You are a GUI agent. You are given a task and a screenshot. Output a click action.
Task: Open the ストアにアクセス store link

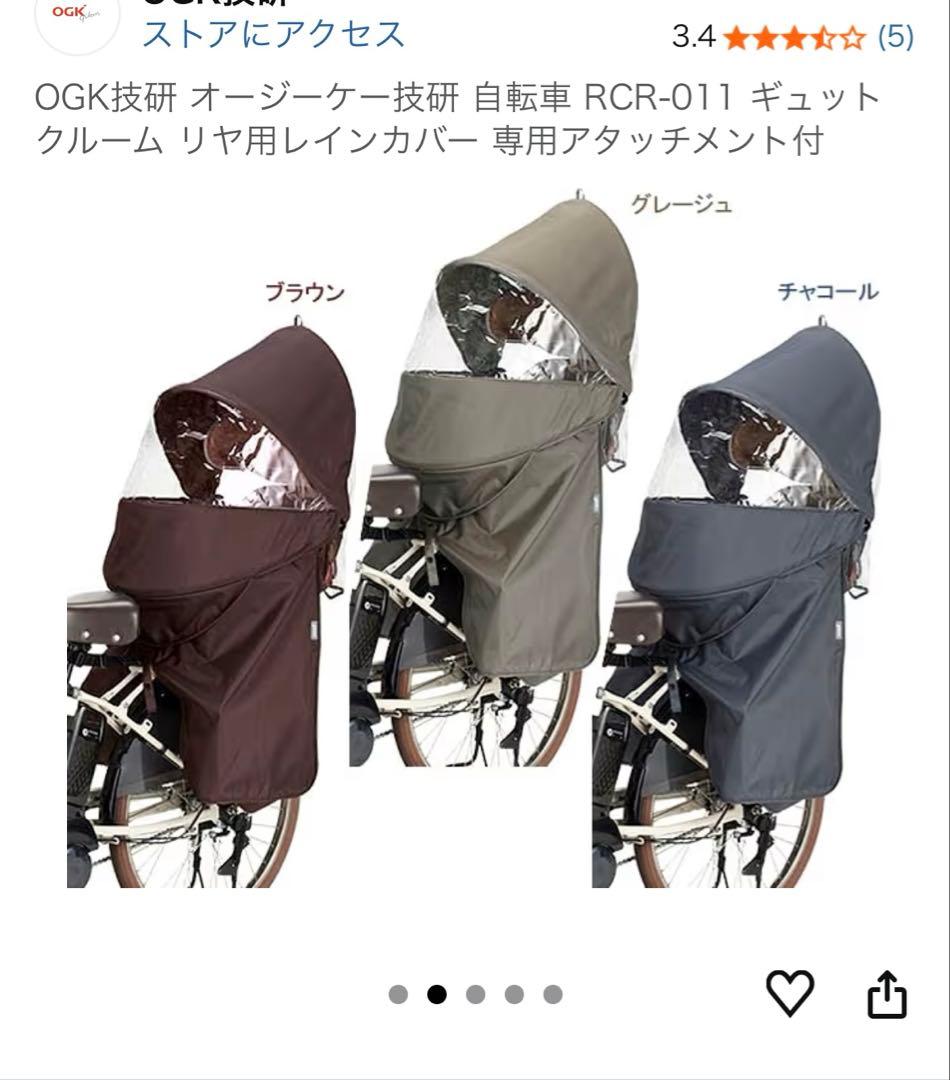[273, 35]
